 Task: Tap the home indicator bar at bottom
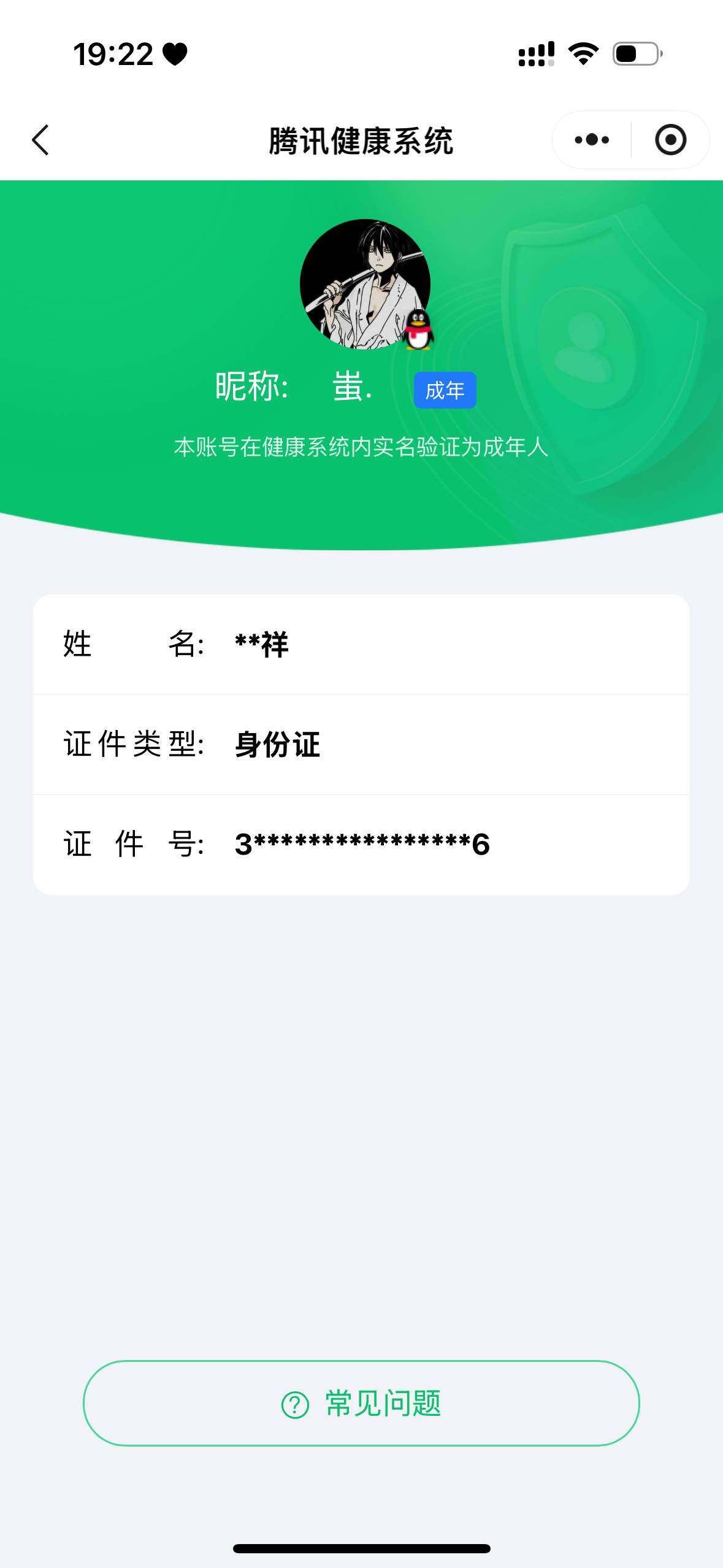tap(362, 1546)
